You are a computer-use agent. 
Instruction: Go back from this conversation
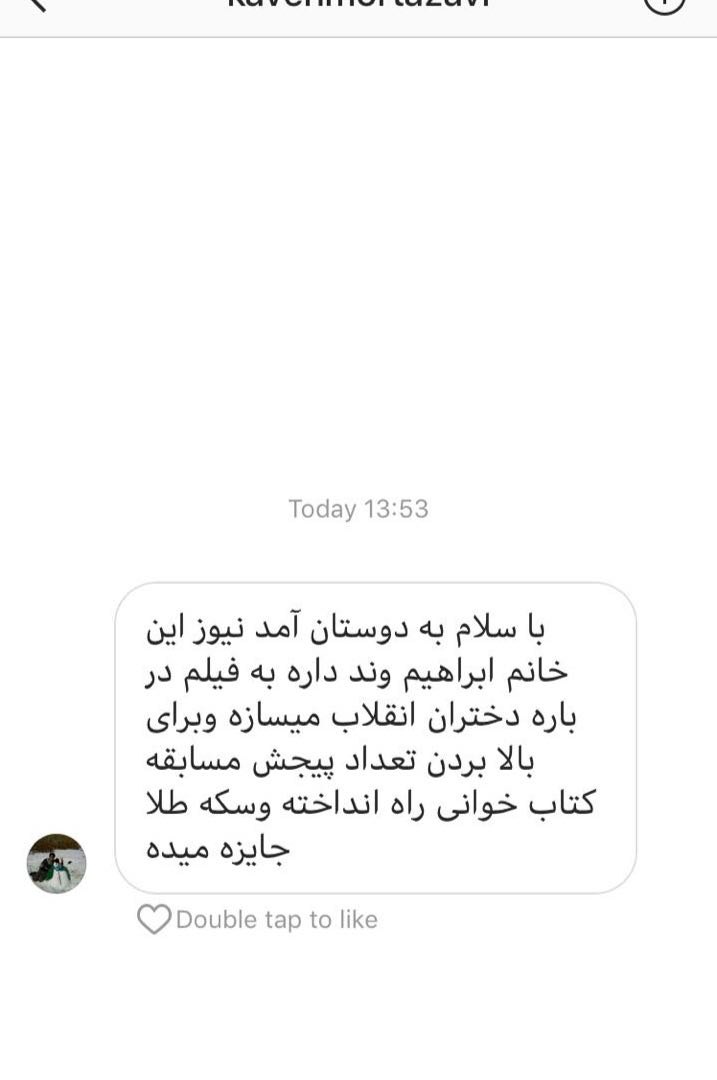click(35, 5)
